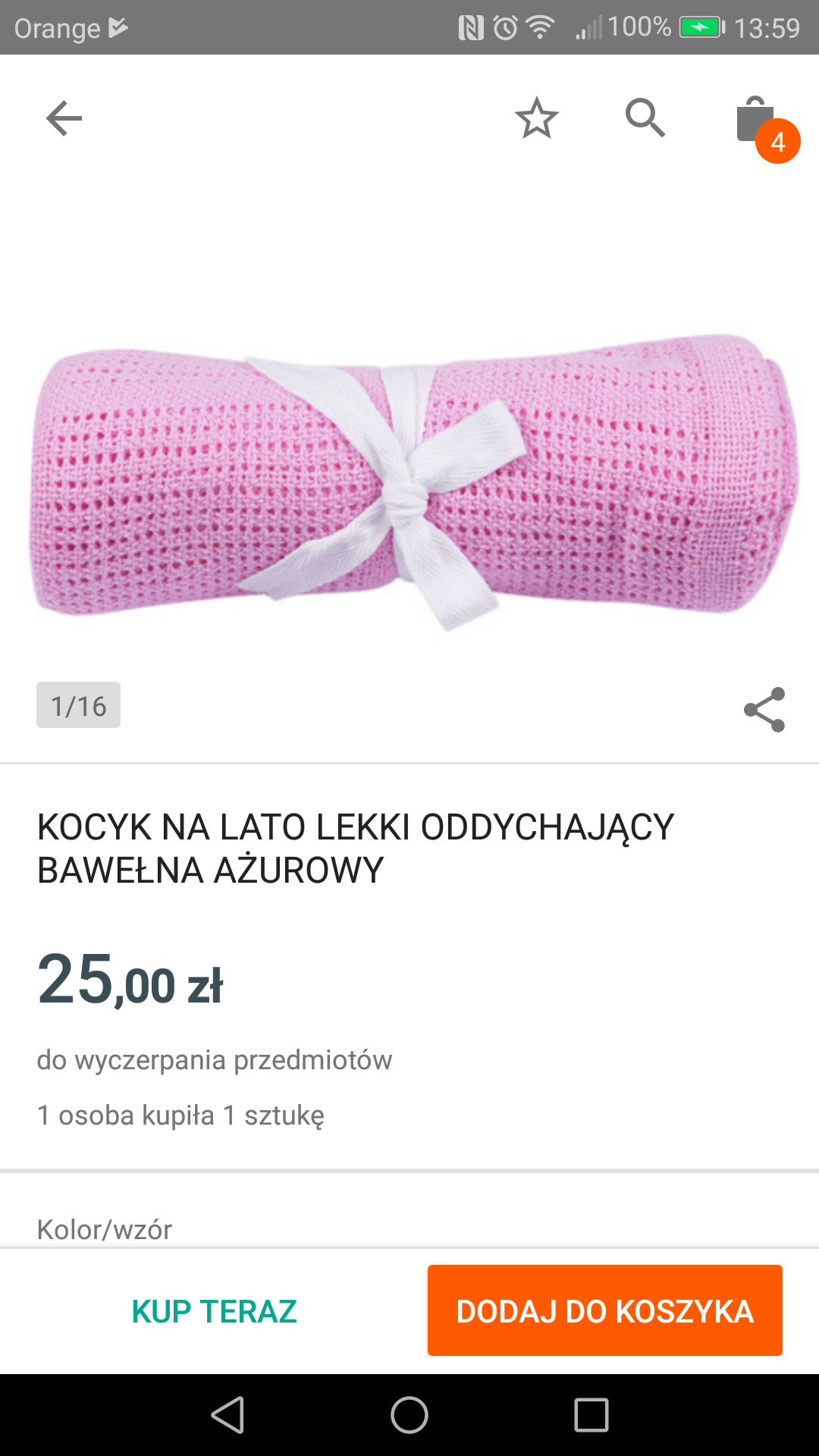819x1456 pixels.
Task: Open recent apps from the navigation bar
Action: 591,1415
